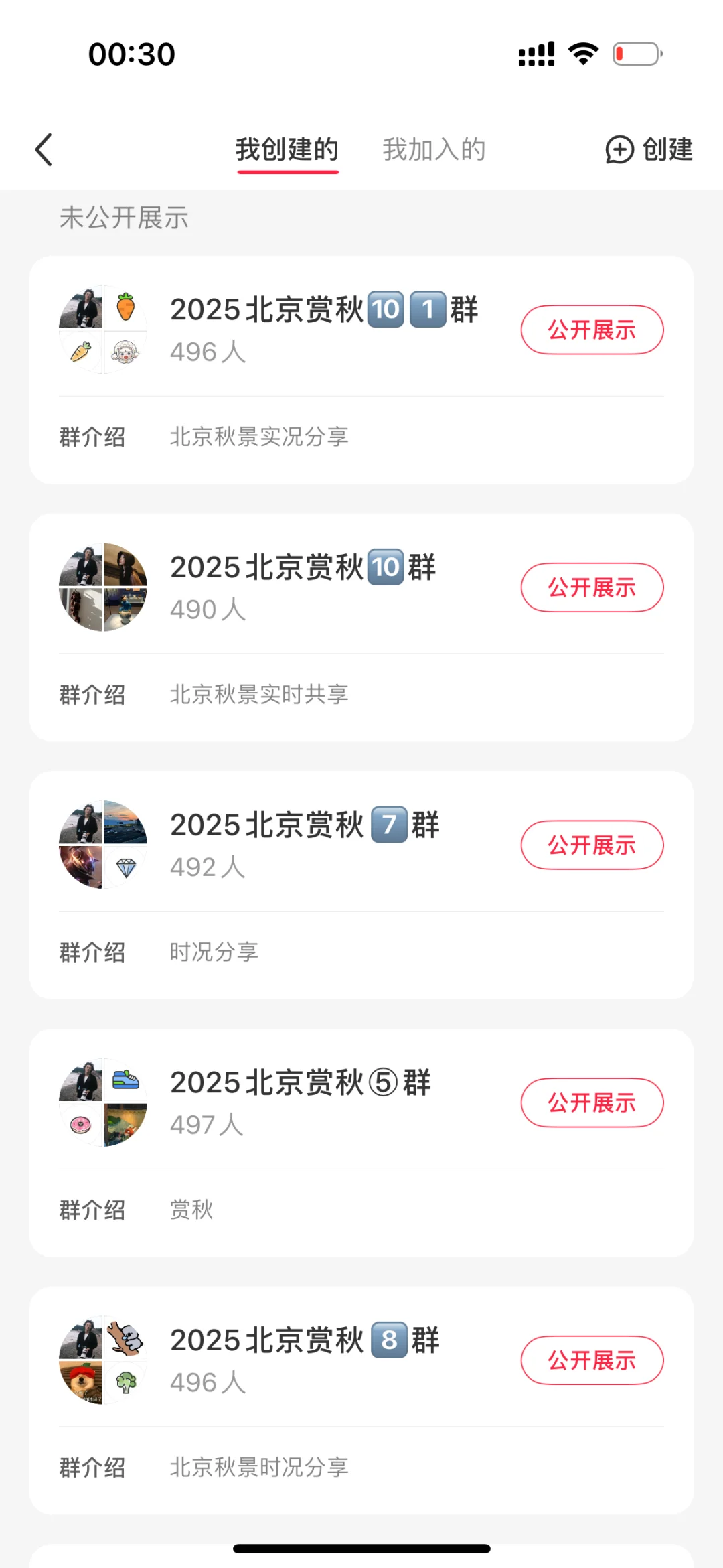Tap 公开展示 for 2025北京赏秋8群

(x=592, y=1360)
